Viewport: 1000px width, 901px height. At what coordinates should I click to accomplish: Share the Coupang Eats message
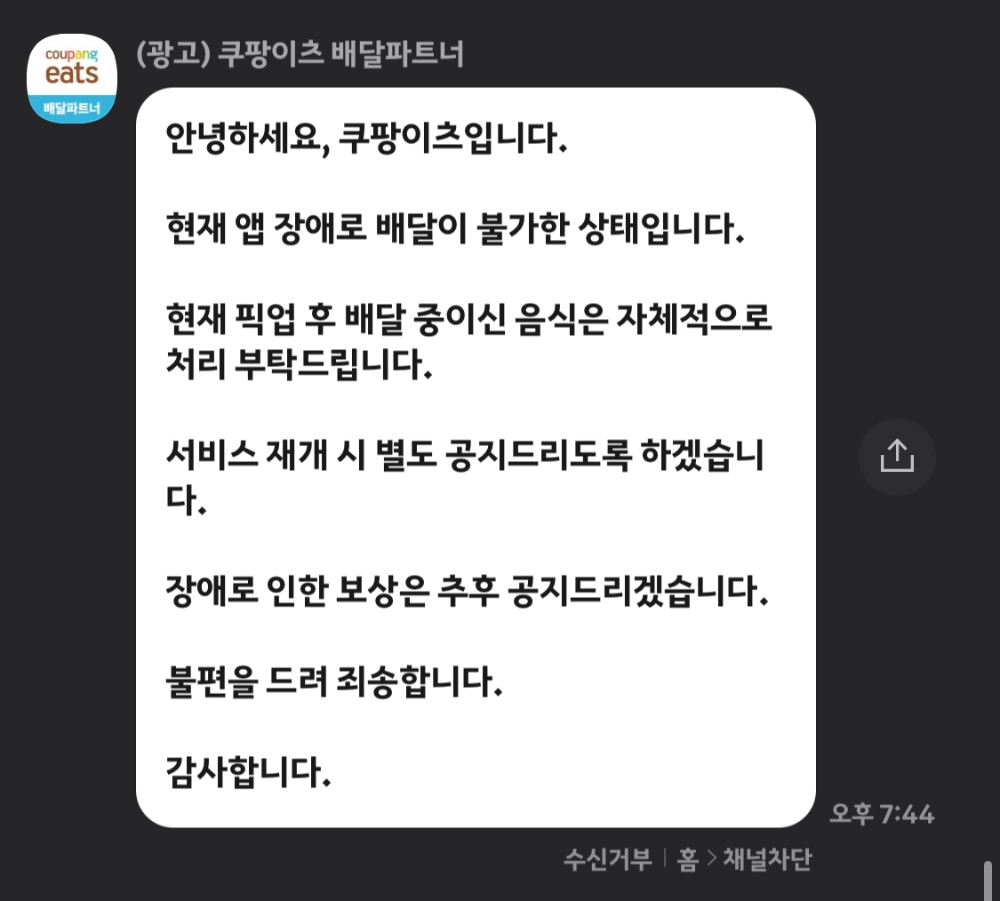(x=897, y=457)
